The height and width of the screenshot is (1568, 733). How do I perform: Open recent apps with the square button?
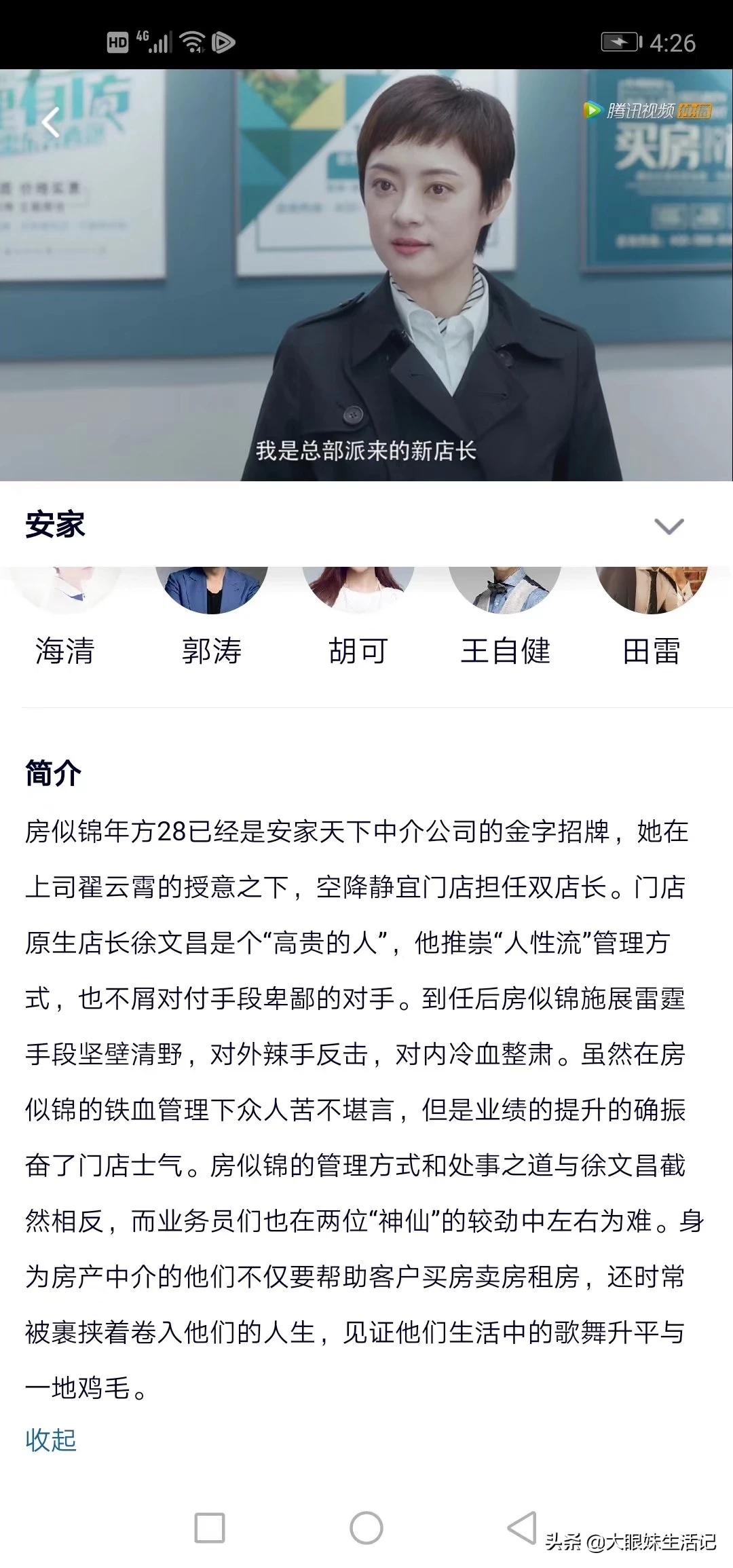click(210, 1528)
